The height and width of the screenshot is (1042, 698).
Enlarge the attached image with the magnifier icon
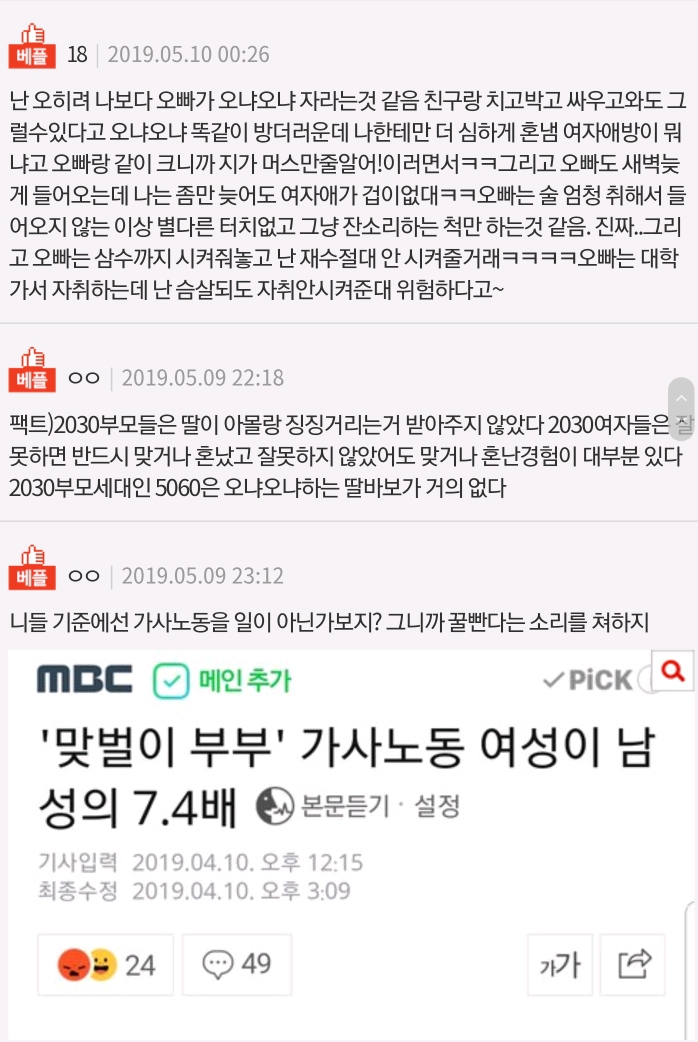point(673,671)
